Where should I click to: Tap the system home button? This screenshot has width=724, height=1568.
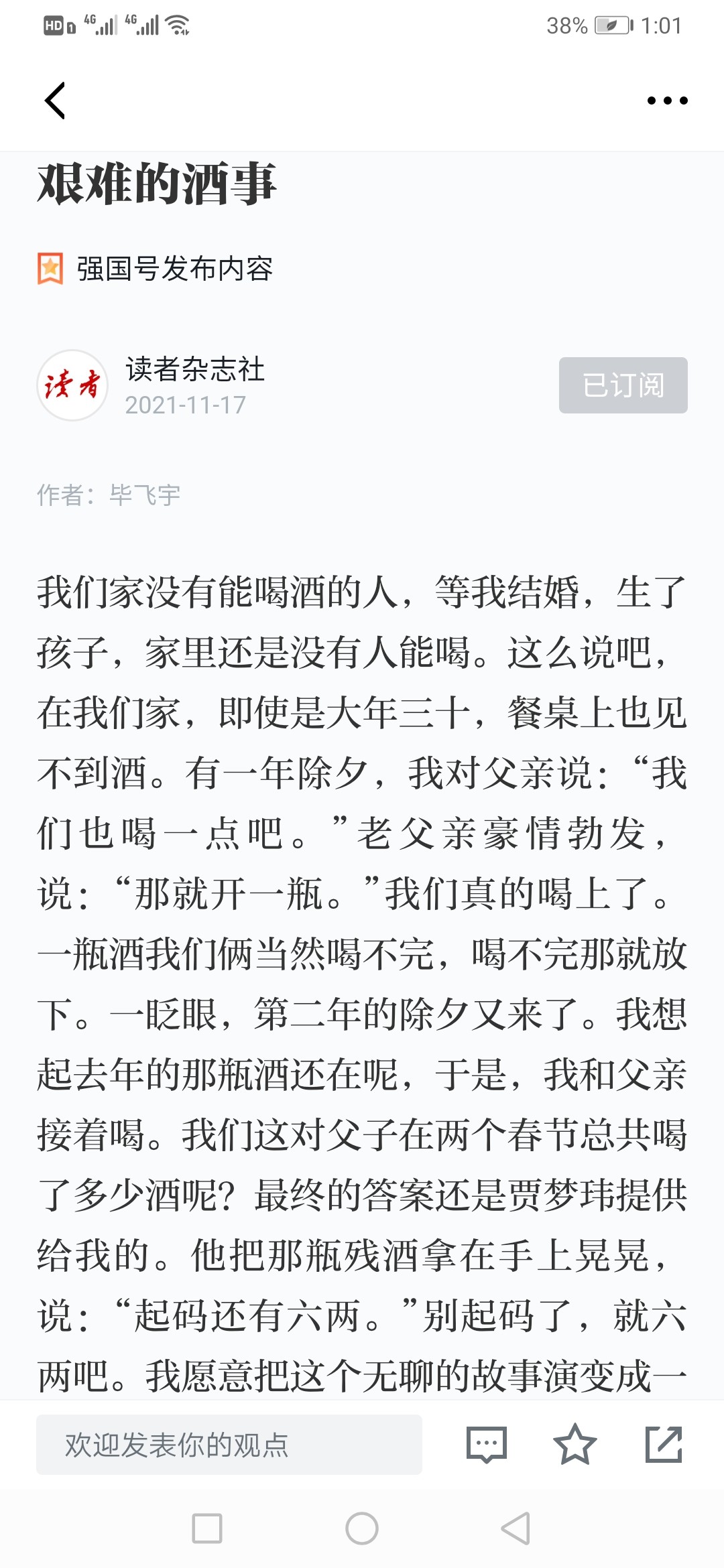(362, 1528)
